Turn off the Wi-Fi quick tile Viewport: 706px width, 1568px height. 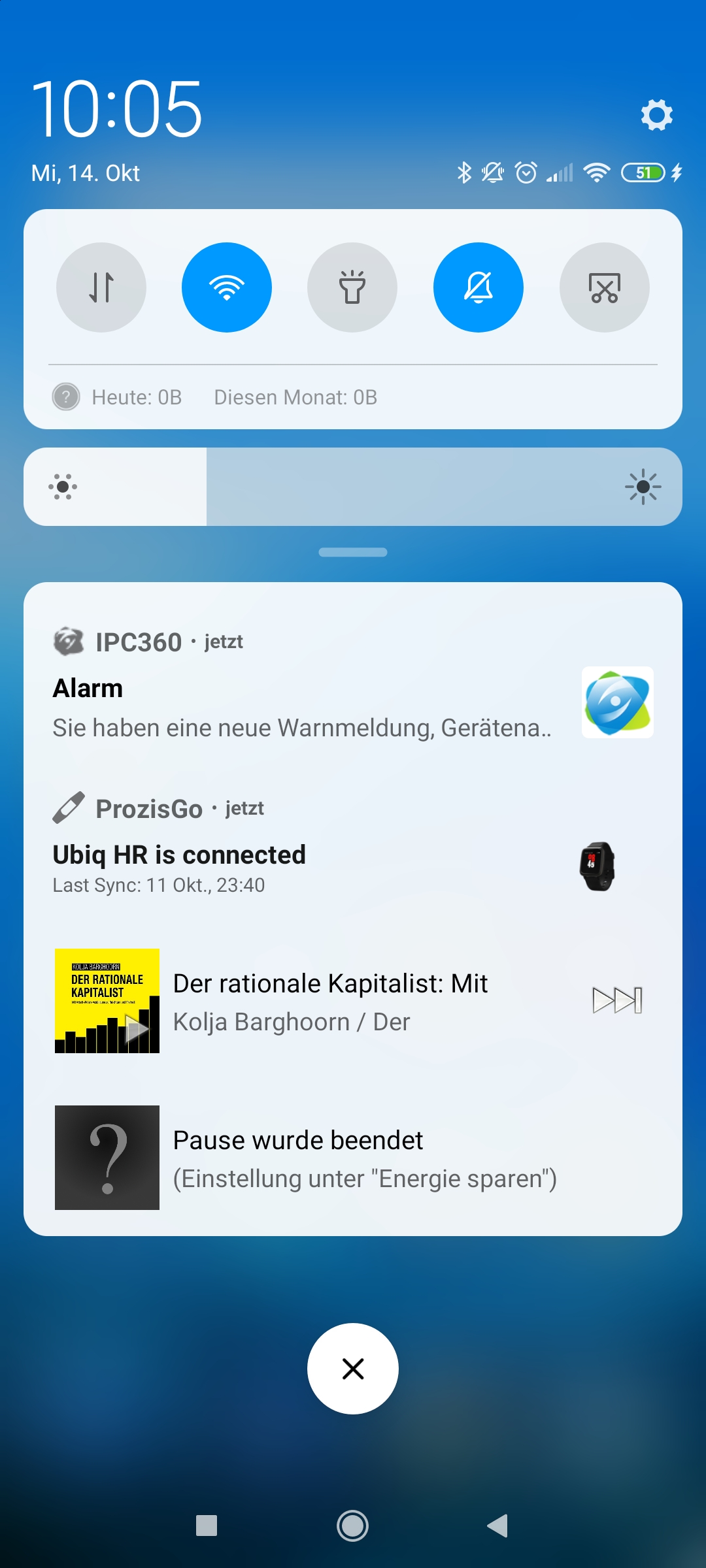227,287
